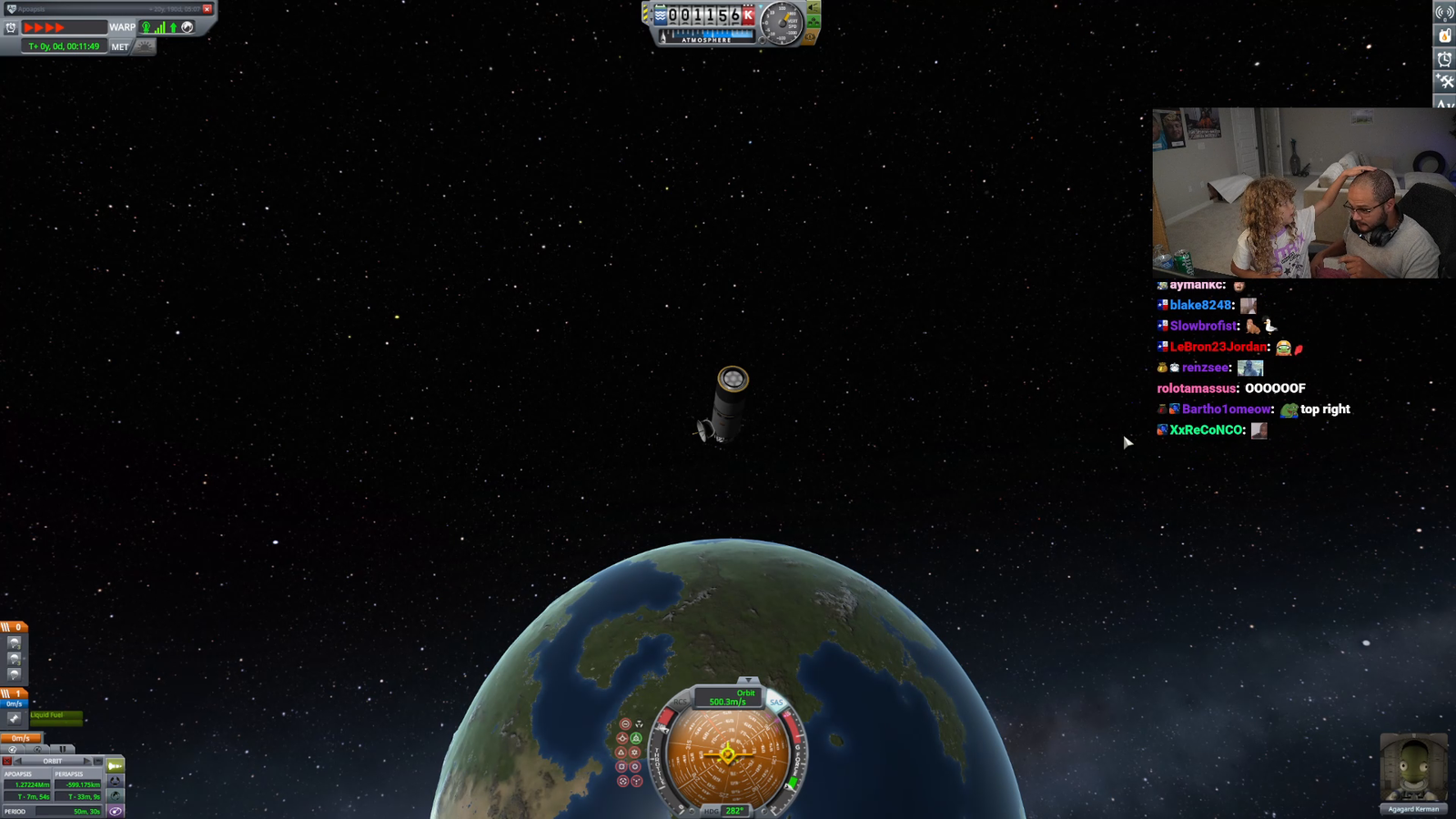Deploy the top parachute in stage 0
The height and width of the screenshot is (819, 1456).
[x=14, y=642]
